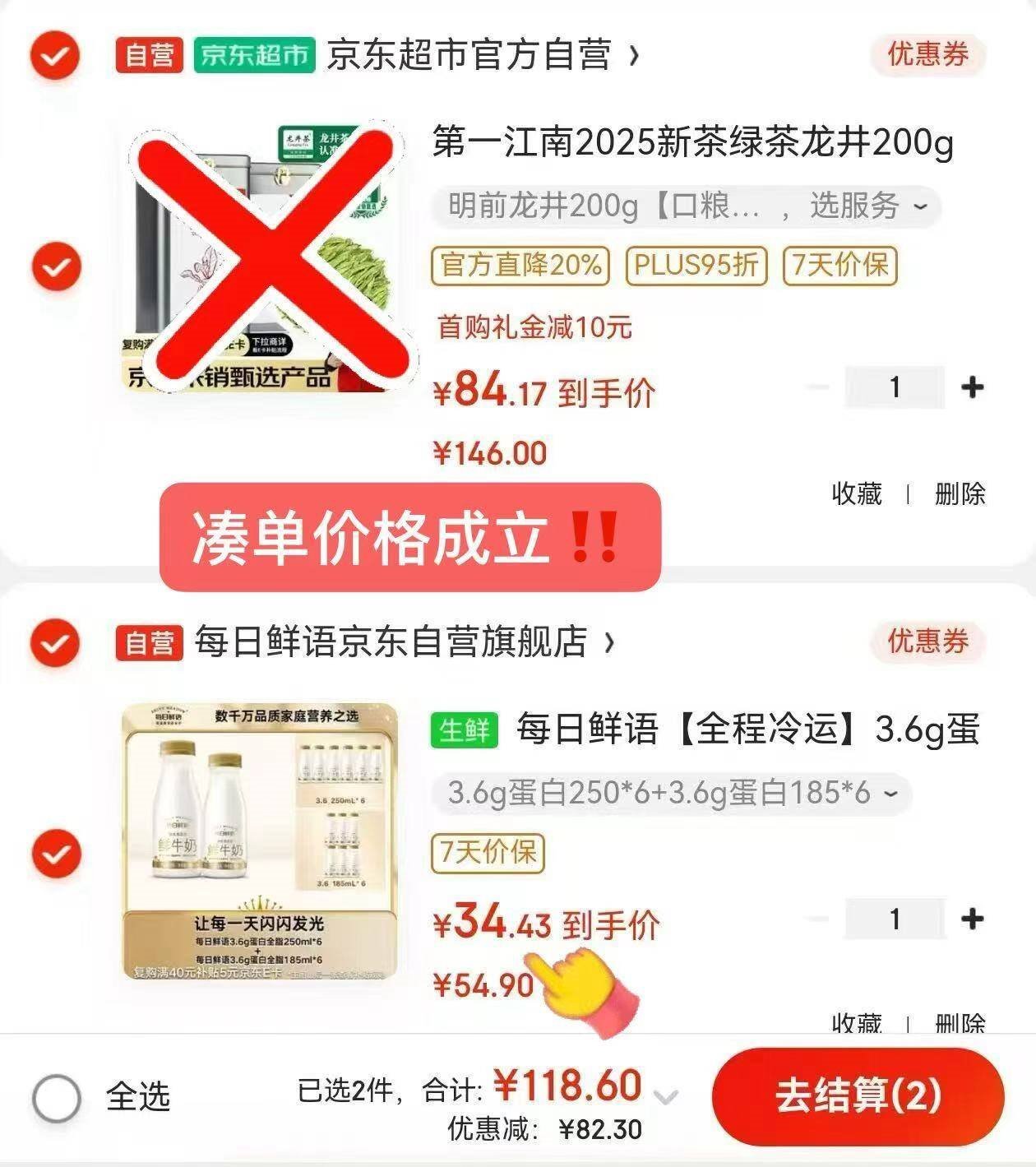Screen dimensions: 1036x1167
Task: Toggle the 全选 select-all circle
Action: (x=56, y=1097)
